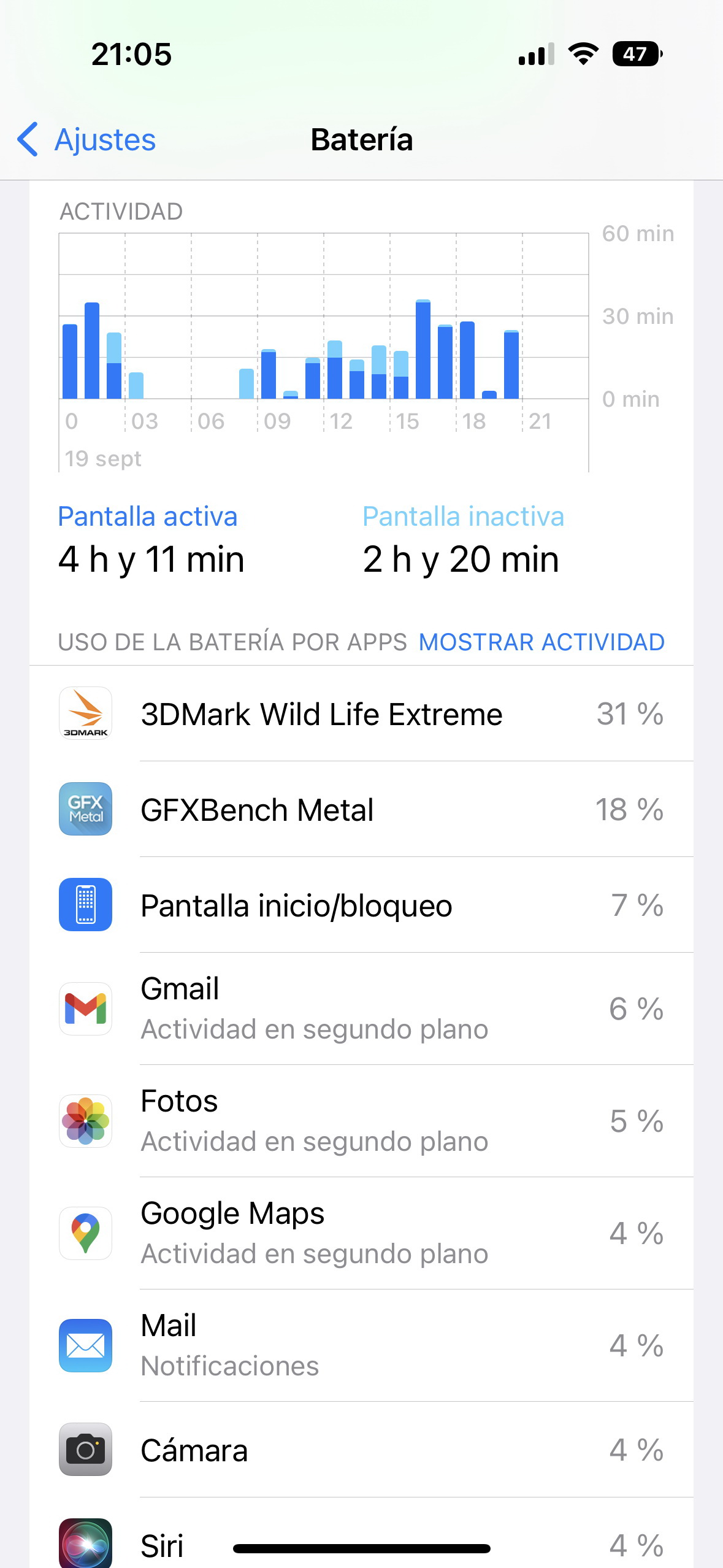Select the GFXBench Metal row
Screen dimensions: 723x1568
(x=361, y=809)
